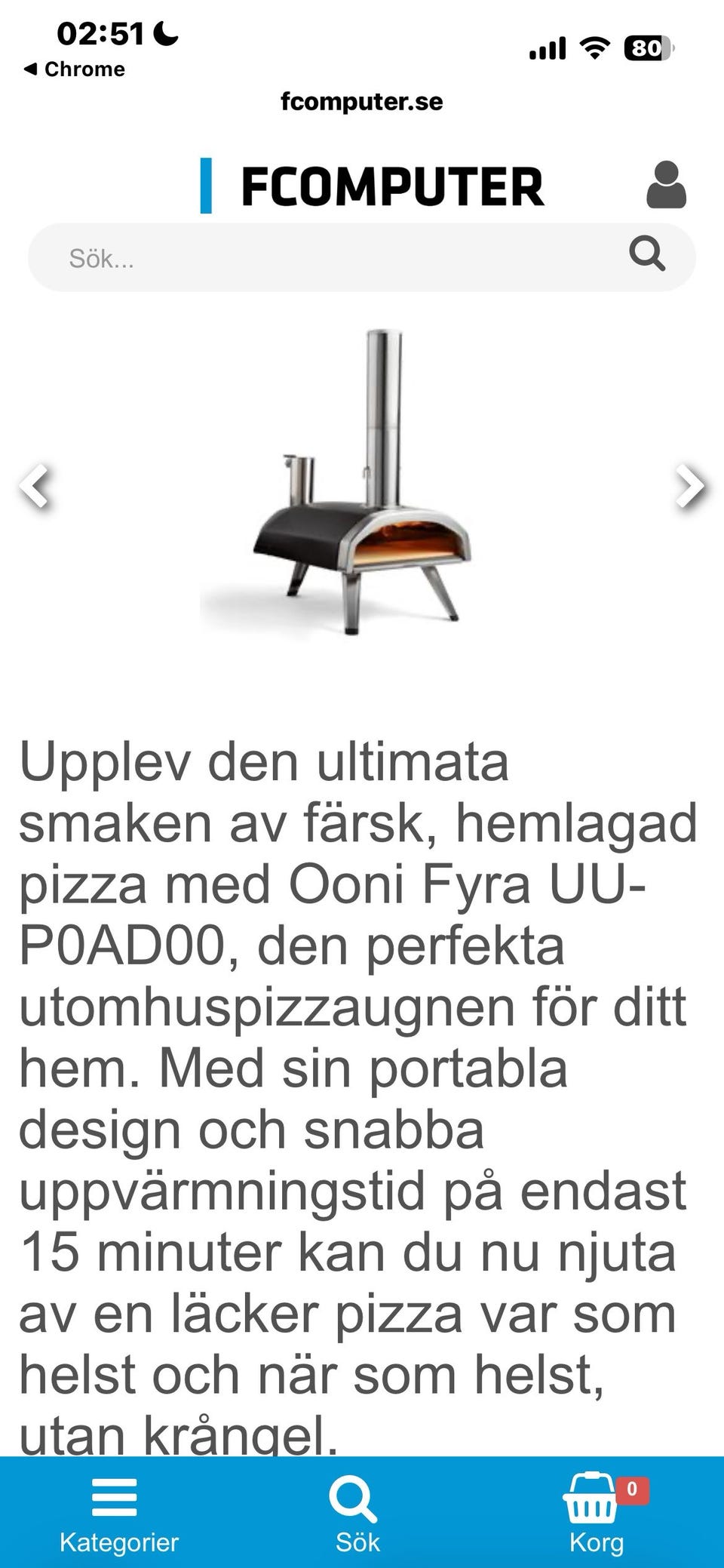
Task: Show the next product image
Action: (x=689, y=487)
